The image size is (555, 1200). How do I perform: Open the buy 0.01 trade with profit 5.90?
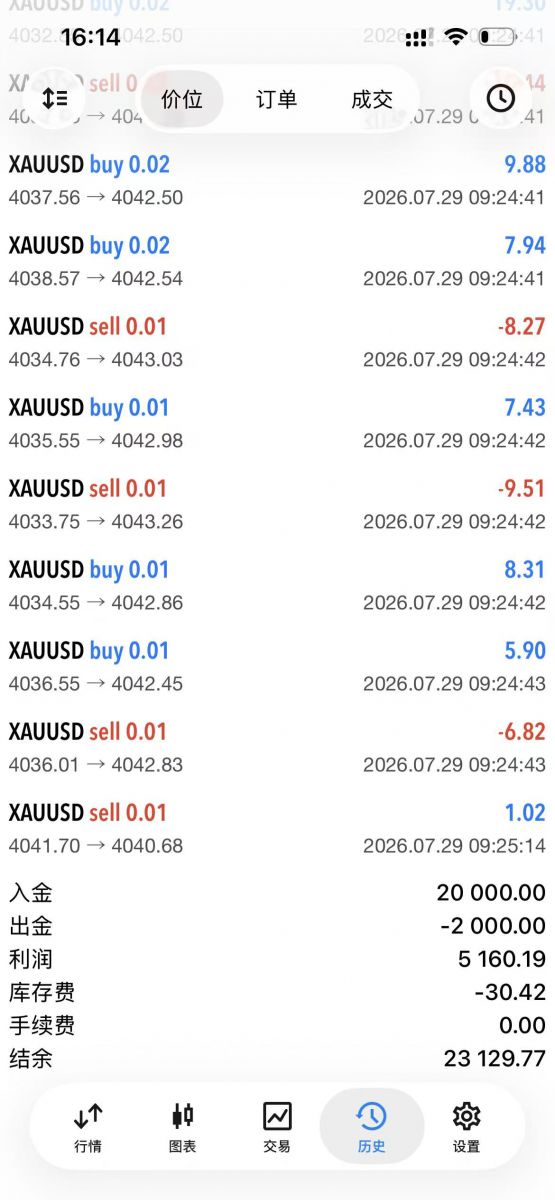click(277, 666)
